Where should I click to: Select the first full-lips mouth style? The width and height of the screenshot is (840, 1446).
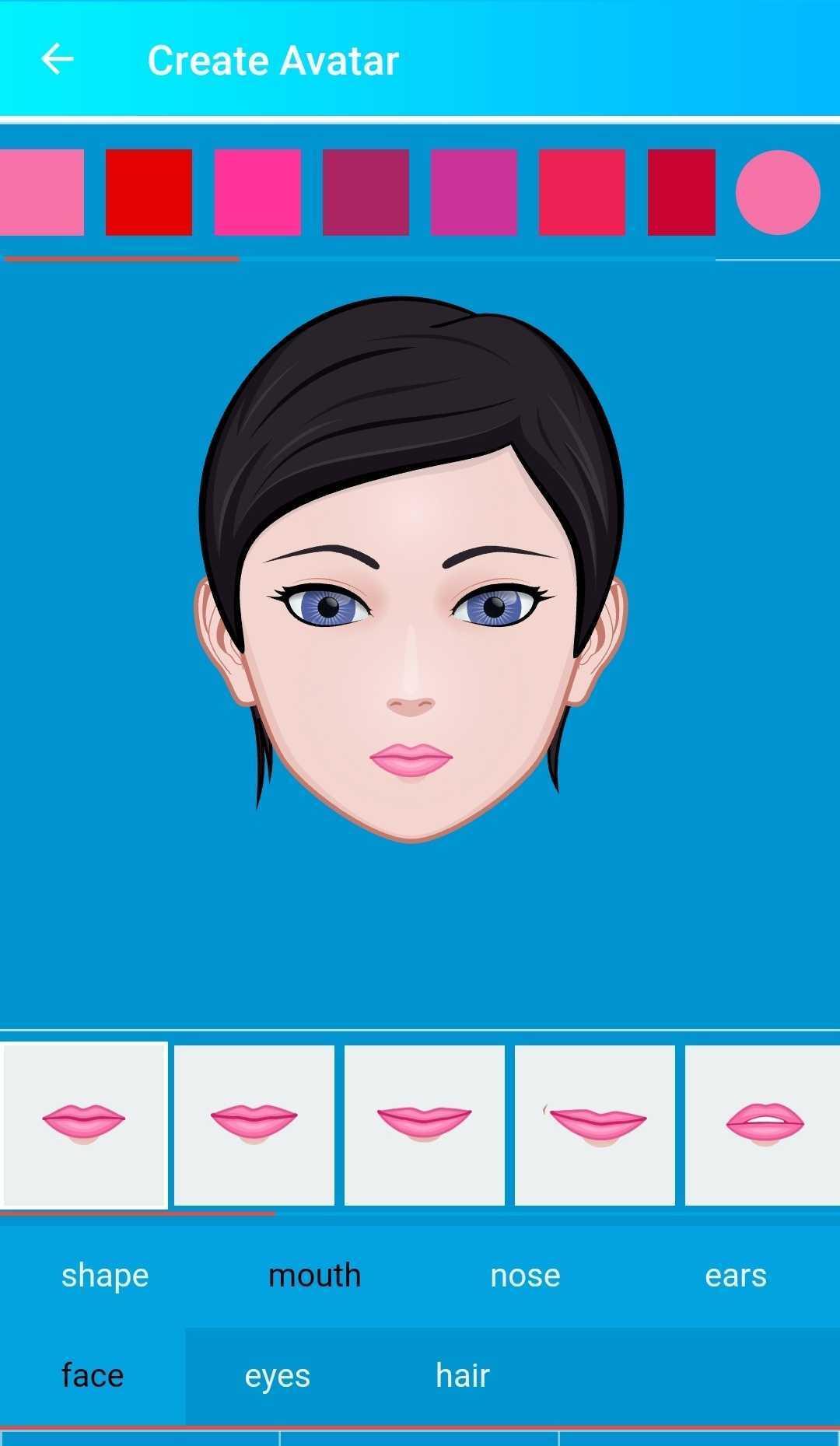[x=84, y=1124]
